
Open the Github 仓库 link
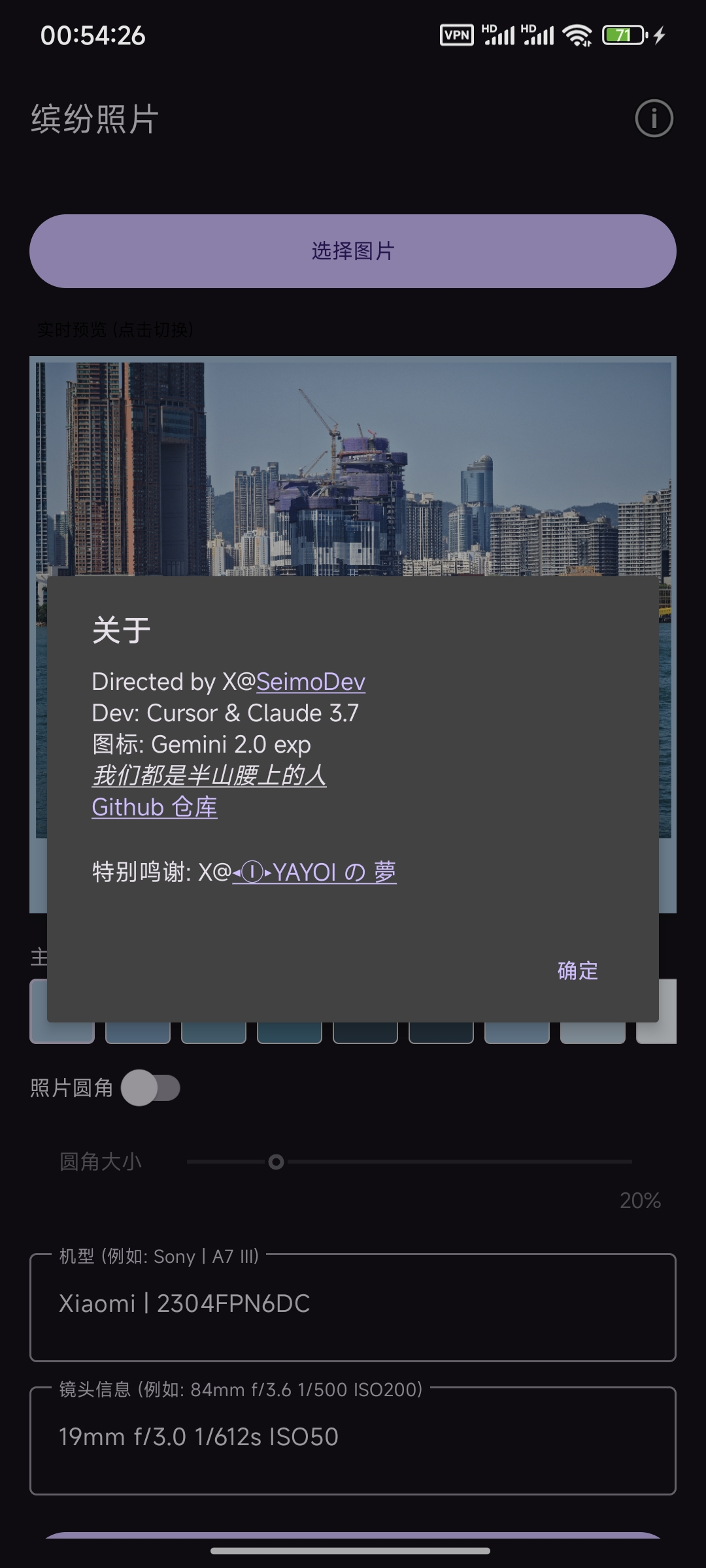pyautogui.click(x=154, y=807)
